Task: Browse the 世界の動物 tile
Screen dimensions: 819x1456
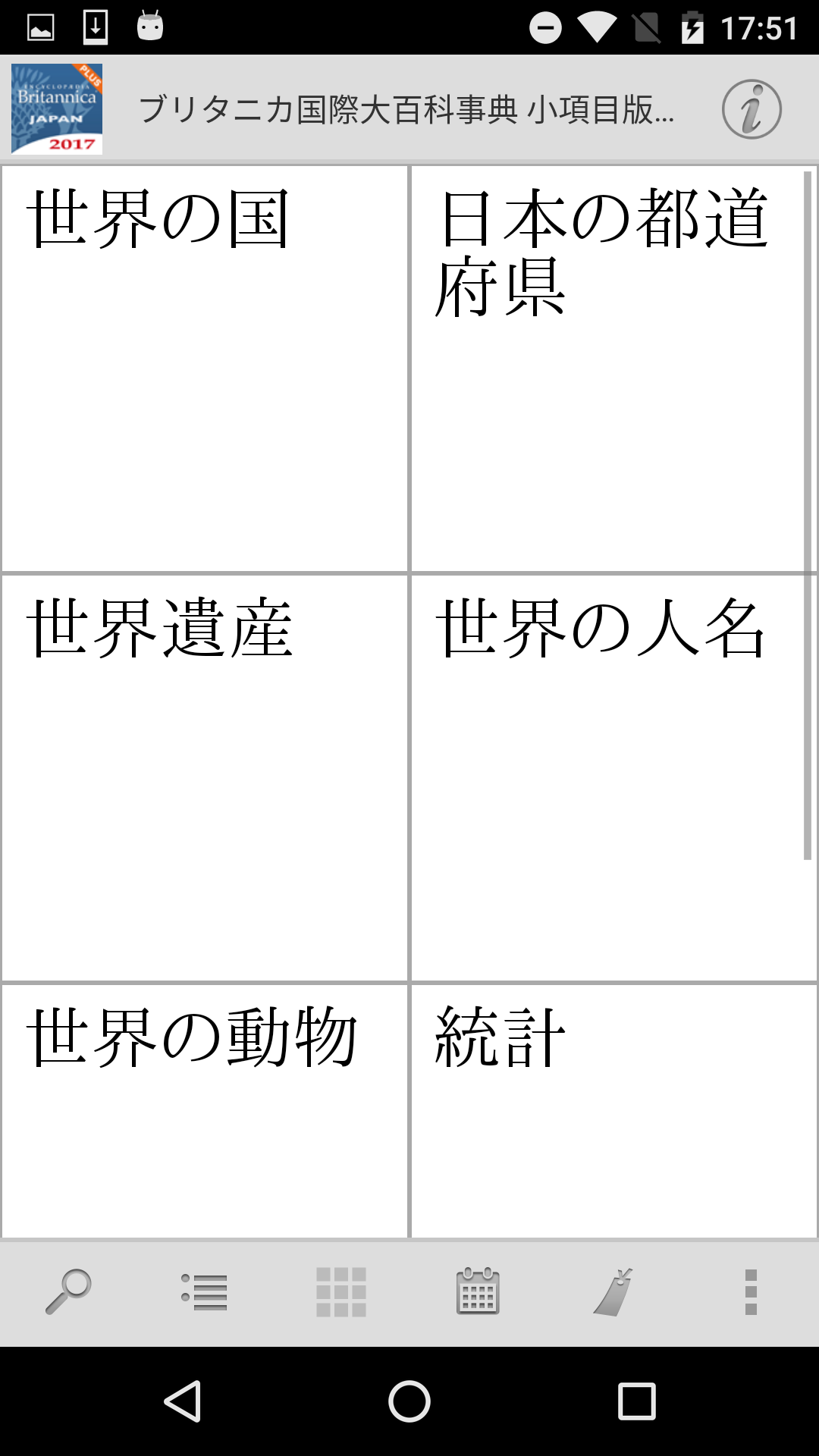Action: pos(205,1110)
